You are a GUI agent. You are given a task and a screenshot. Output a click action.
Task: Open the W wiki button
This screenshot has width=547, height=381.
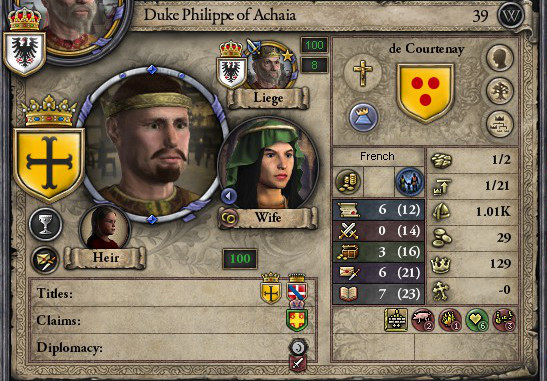click(x=511, y=15)
